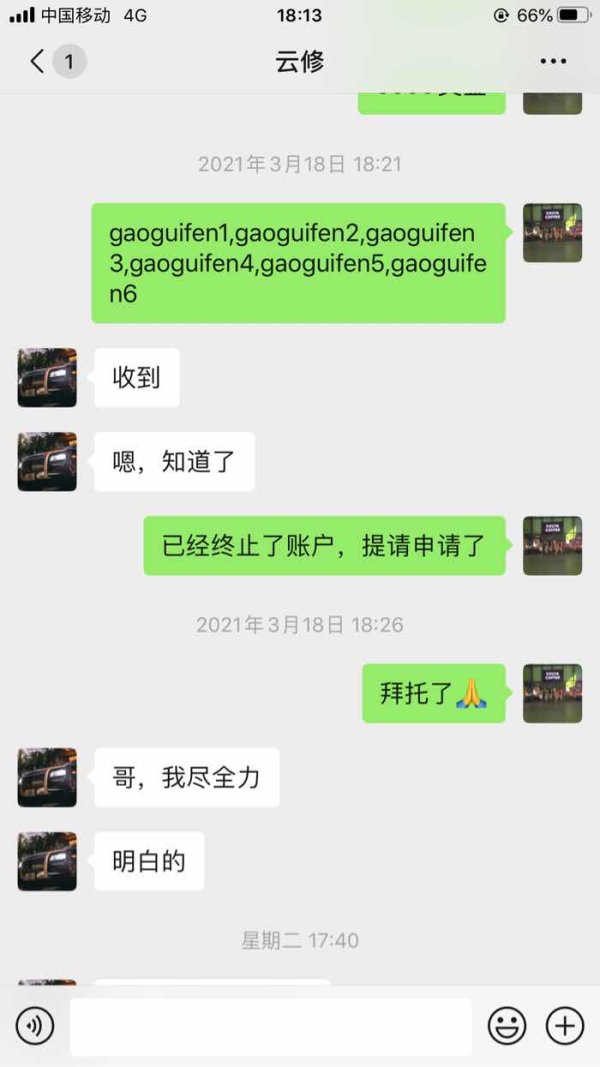Switch to voice message input
600x1067 pixels.
point(35,1025)
